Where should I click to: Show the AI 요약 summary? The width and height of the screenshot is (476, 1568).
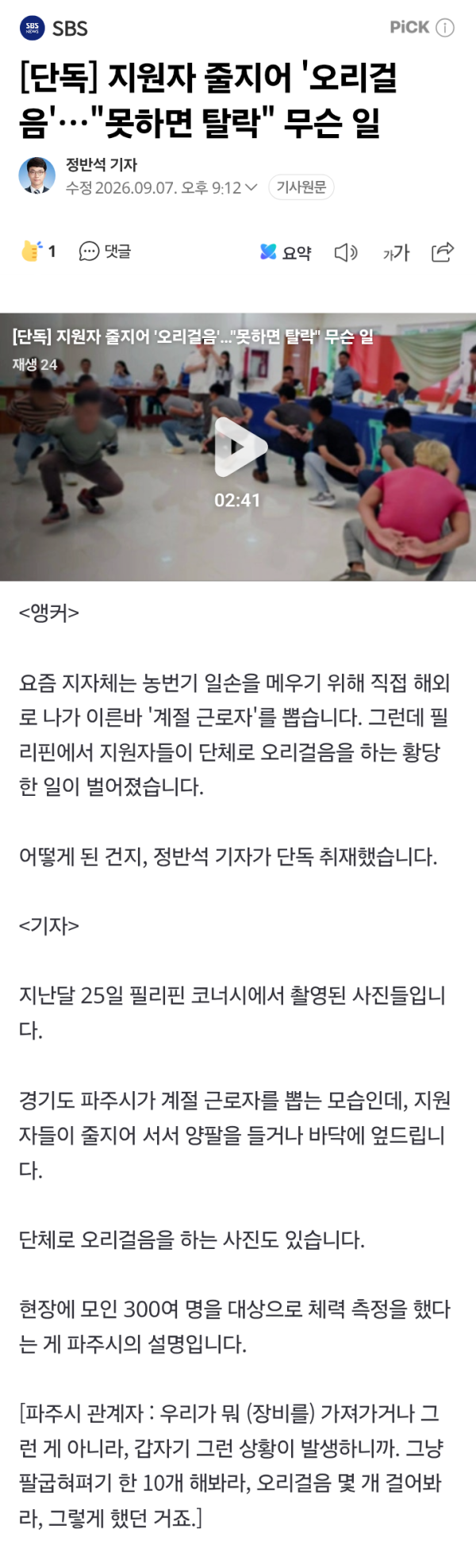click(x=286, y=252)
